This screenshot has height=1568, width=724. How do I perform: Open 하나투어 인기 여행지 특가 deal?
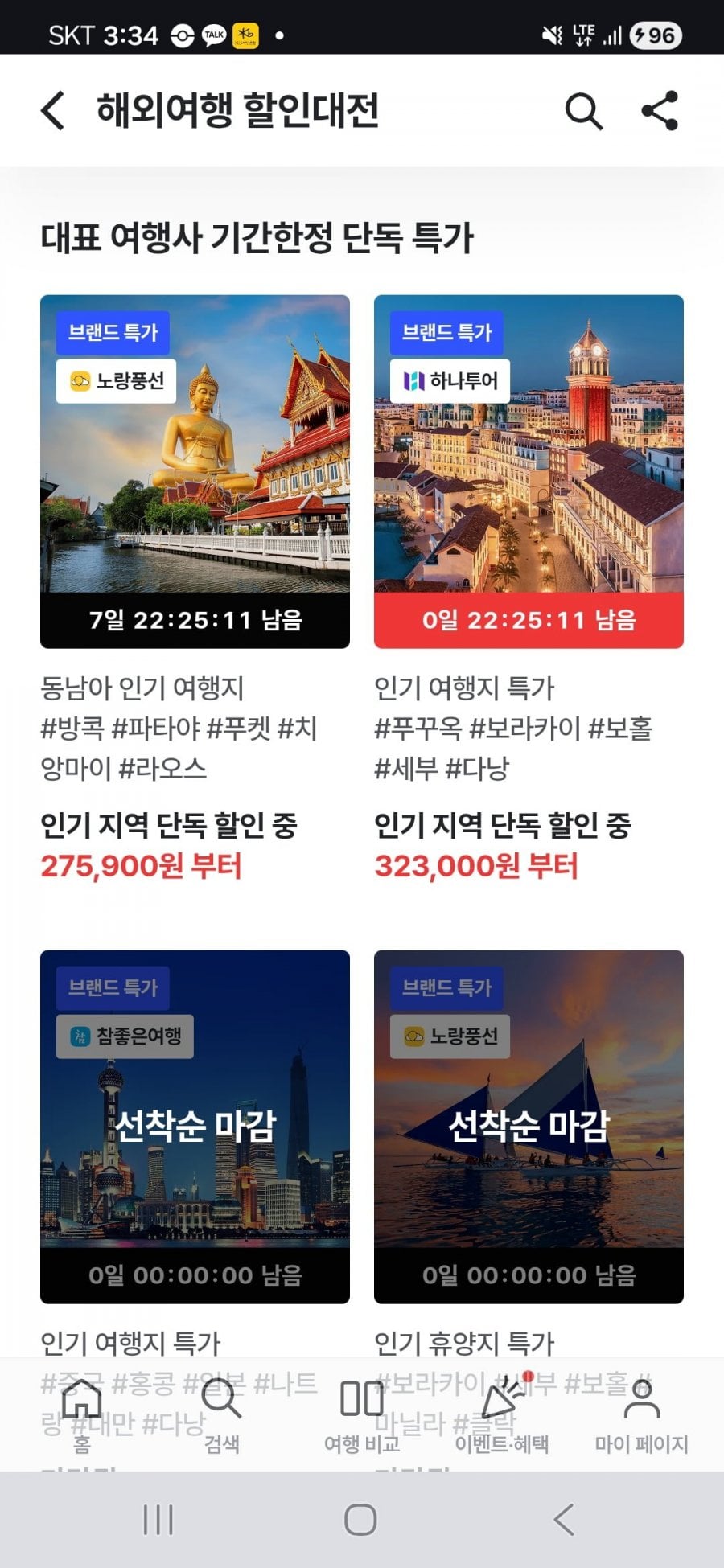point(529,471)
